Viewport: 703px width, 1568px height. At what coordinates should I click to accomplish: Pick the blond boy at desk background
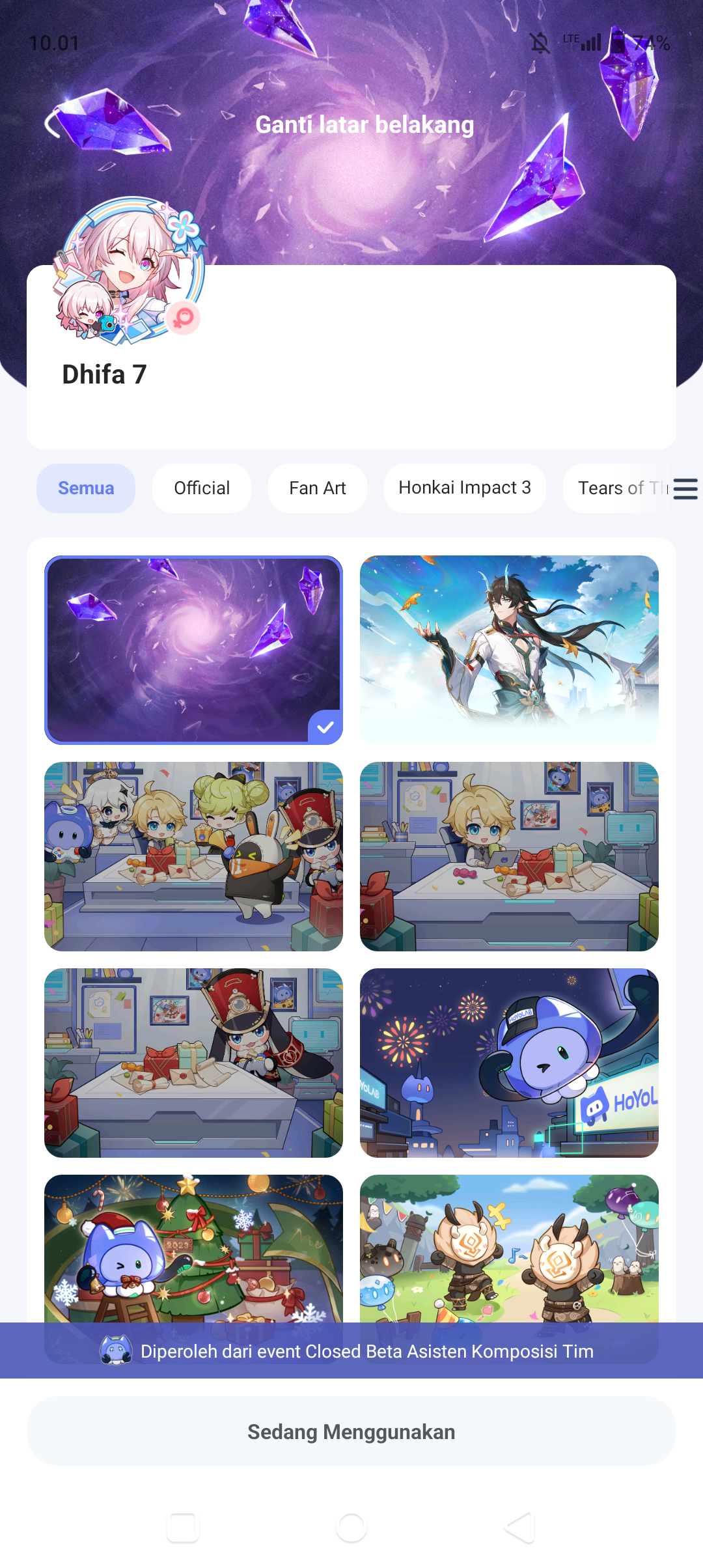[509, 856]
